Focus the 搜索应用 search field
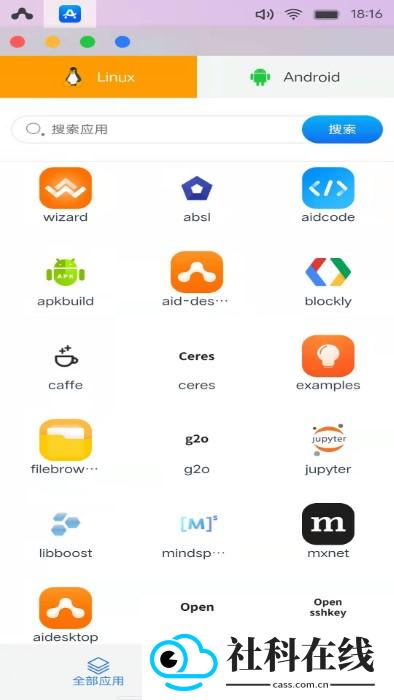Viewport: 394px width, 700px height. click(x=156, y=129)
